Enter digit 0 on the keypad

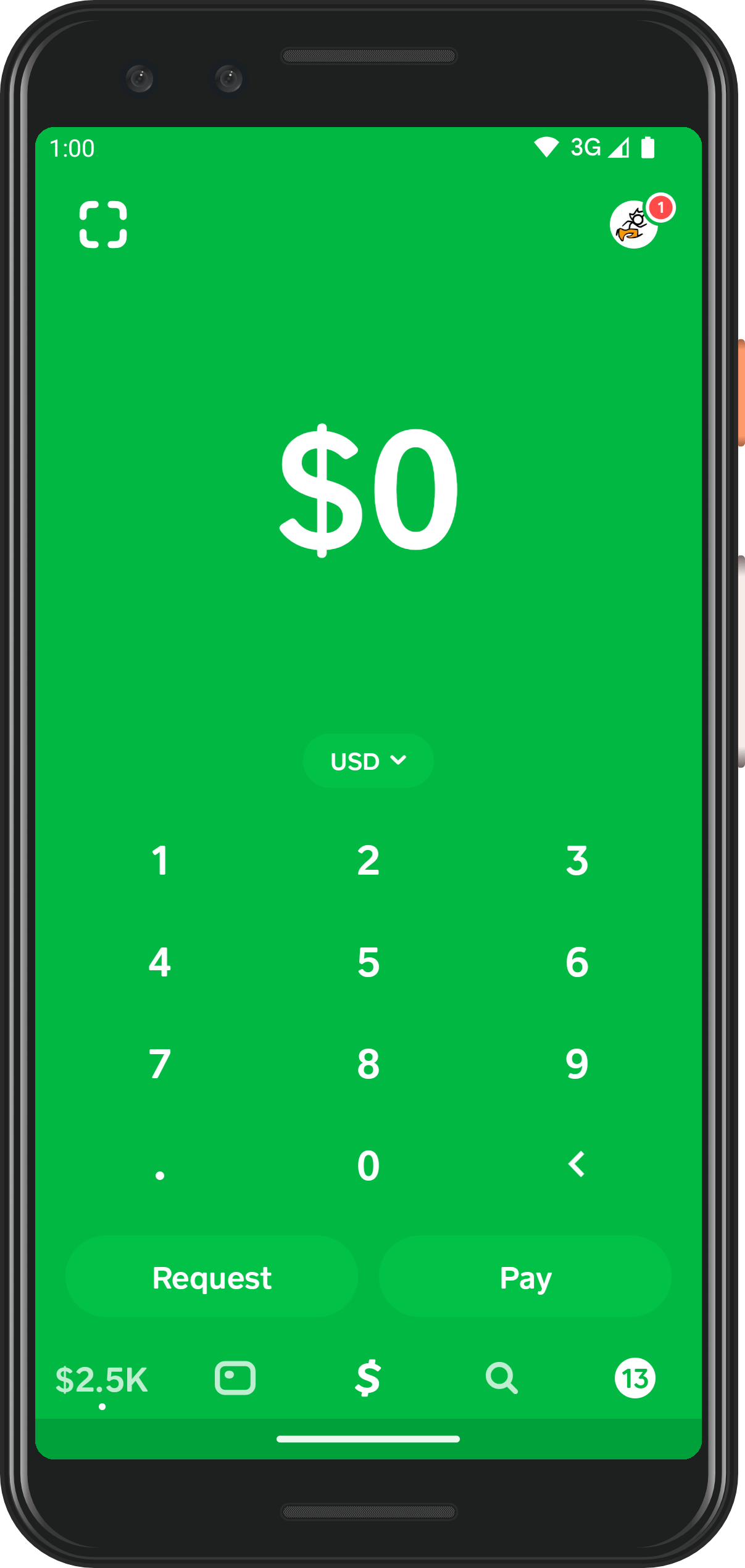point(368,1165)
